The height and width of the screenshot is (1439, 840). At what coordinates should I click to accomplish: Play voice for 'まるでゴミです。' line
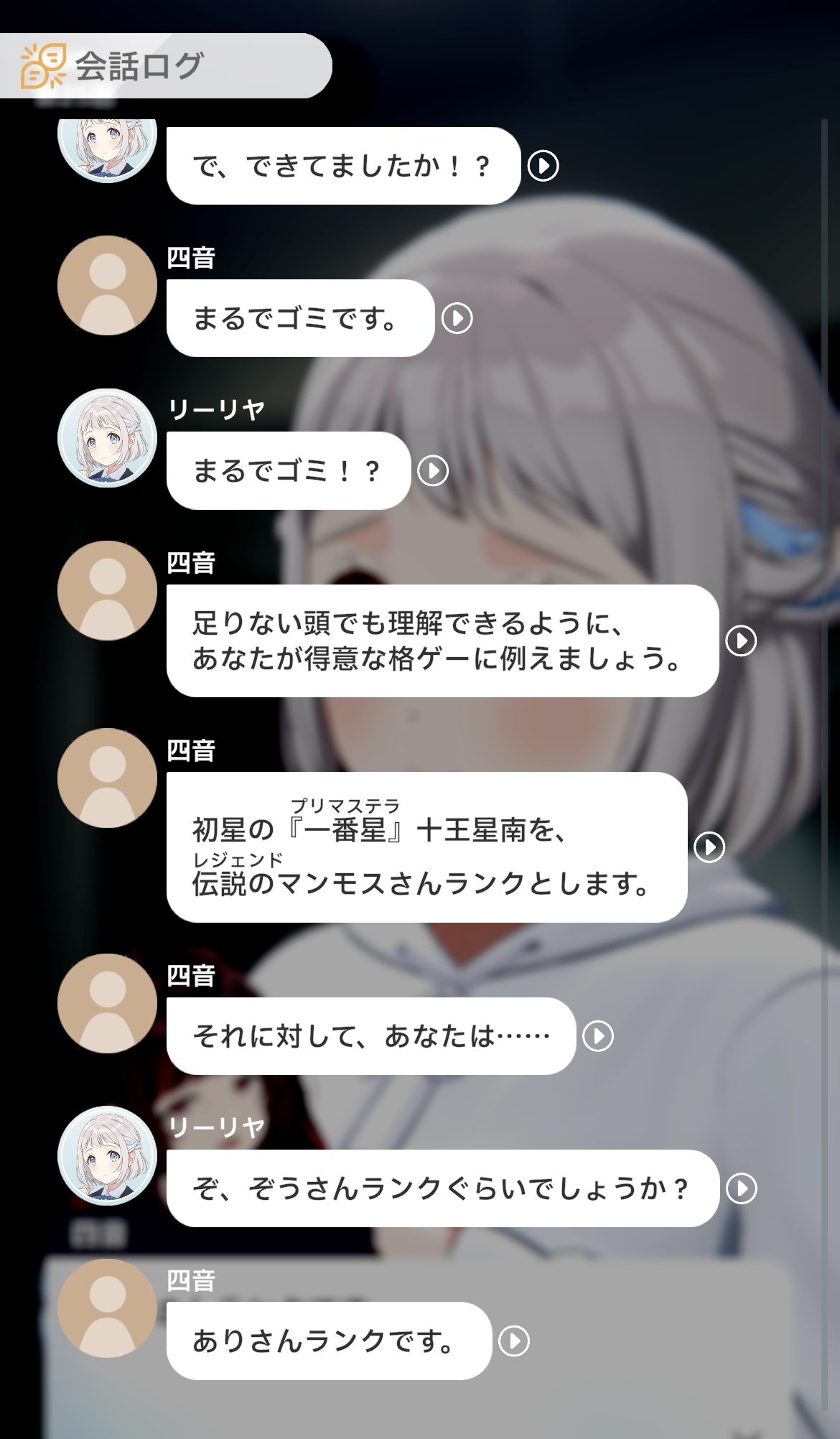pyautogui.click(x=457, y=318)
